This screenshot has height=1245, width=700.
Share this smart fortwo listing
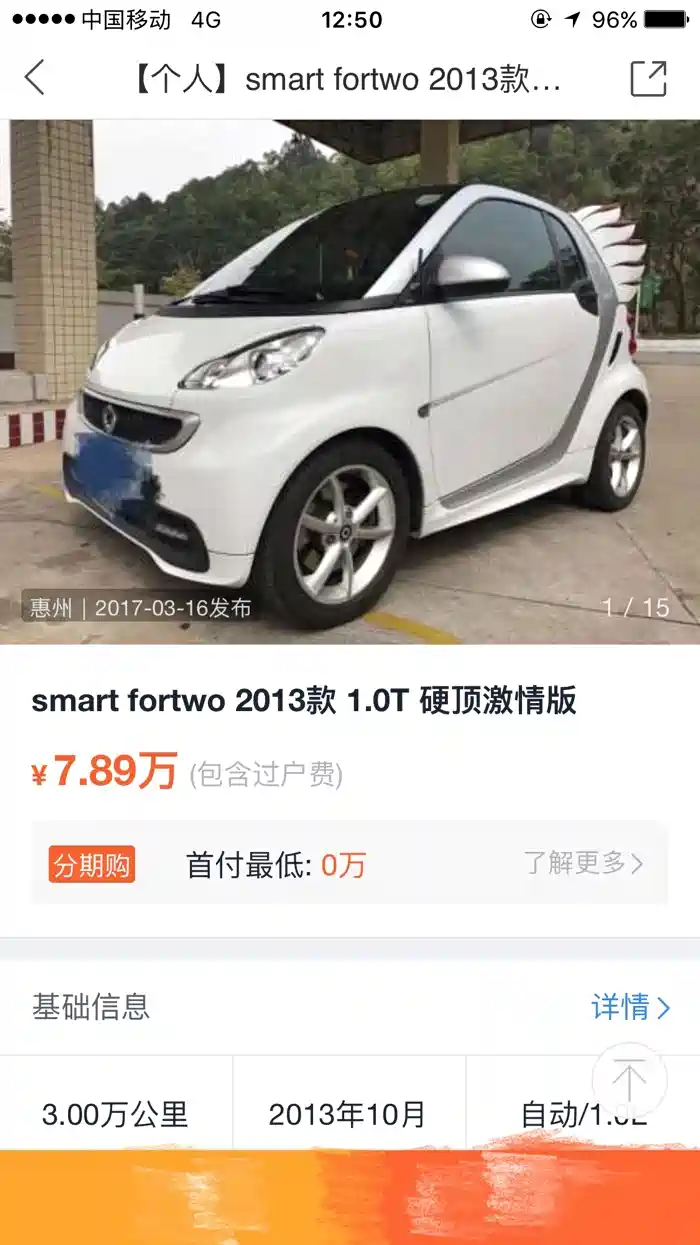[648, 78]
